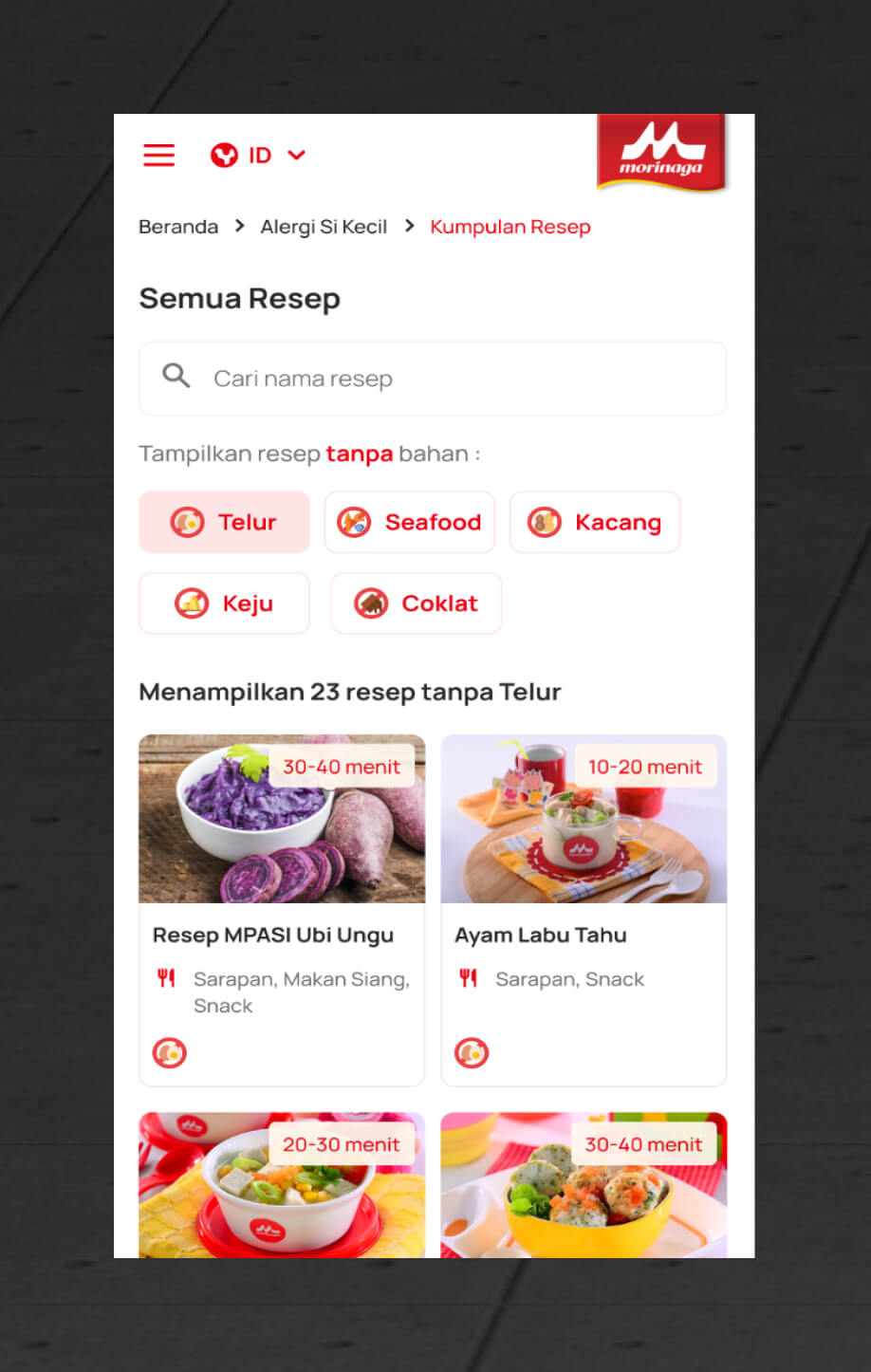Open the yellow bowl 30-40 menit recipe
The height and width of the screenshot is (1372, 871).
(584, 1186)
